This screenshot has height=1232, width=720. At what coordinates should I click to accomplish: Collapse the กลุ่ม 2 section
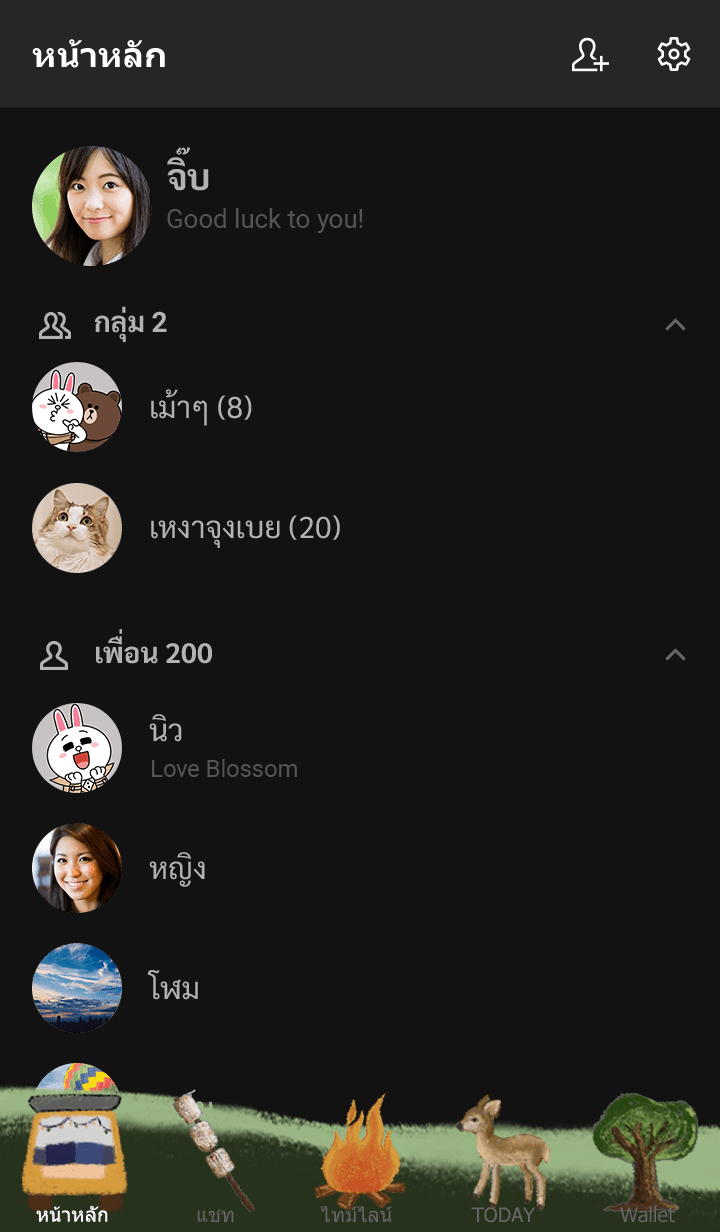(676, 324)
